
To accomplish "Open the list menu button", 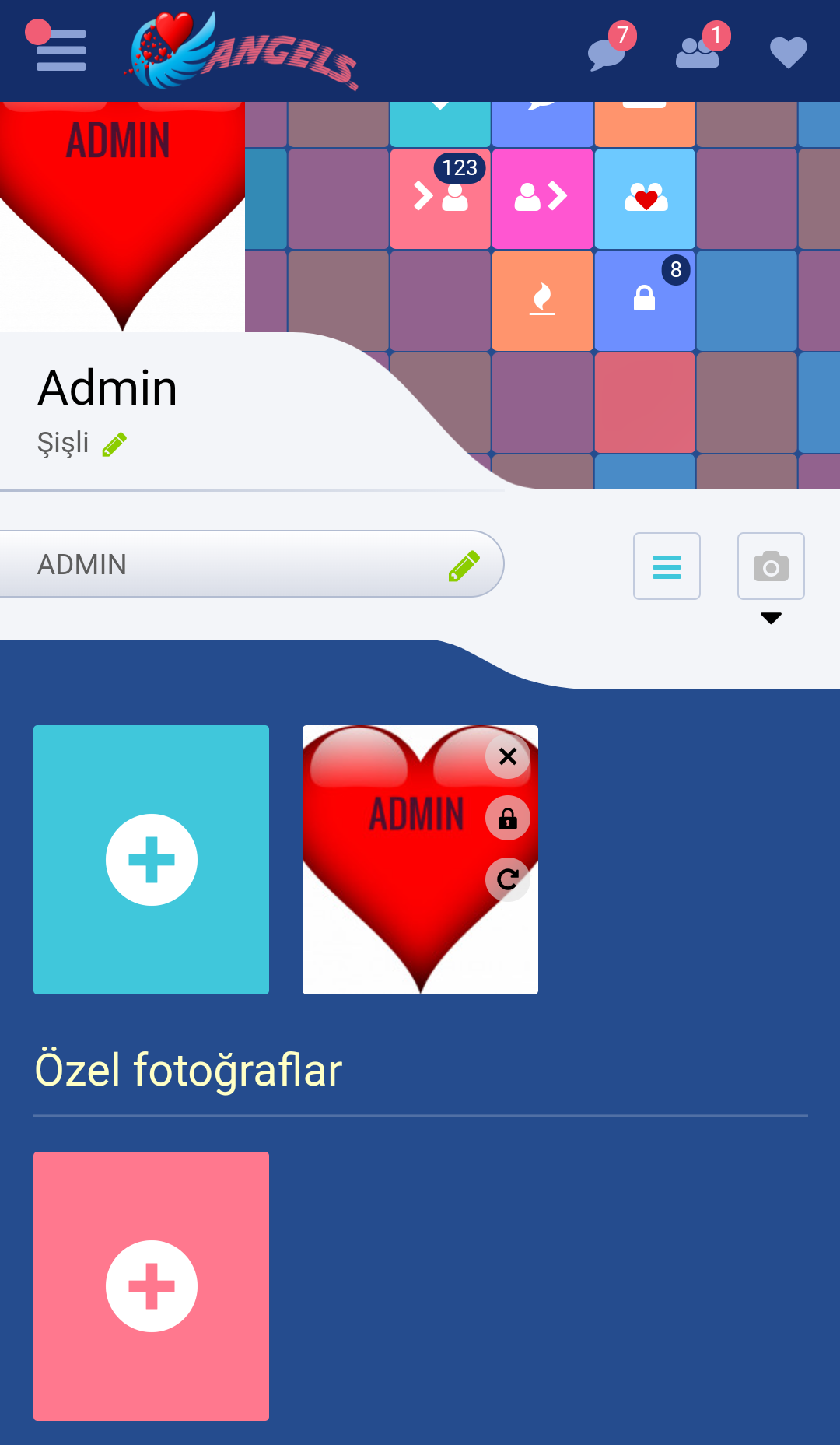I will [667, 566].
